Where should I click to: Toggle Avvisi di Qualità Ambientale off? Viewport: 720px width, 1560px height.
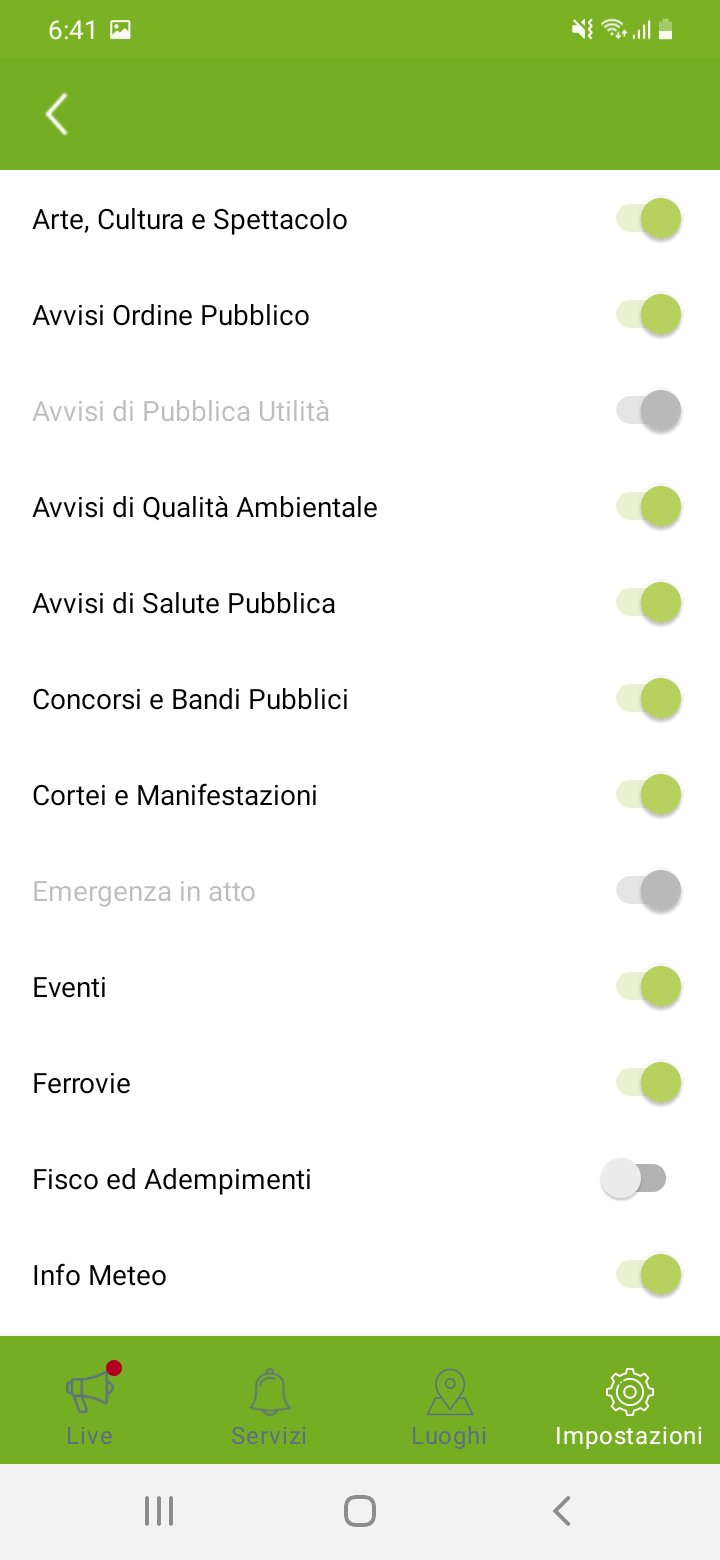click(648, 507)
